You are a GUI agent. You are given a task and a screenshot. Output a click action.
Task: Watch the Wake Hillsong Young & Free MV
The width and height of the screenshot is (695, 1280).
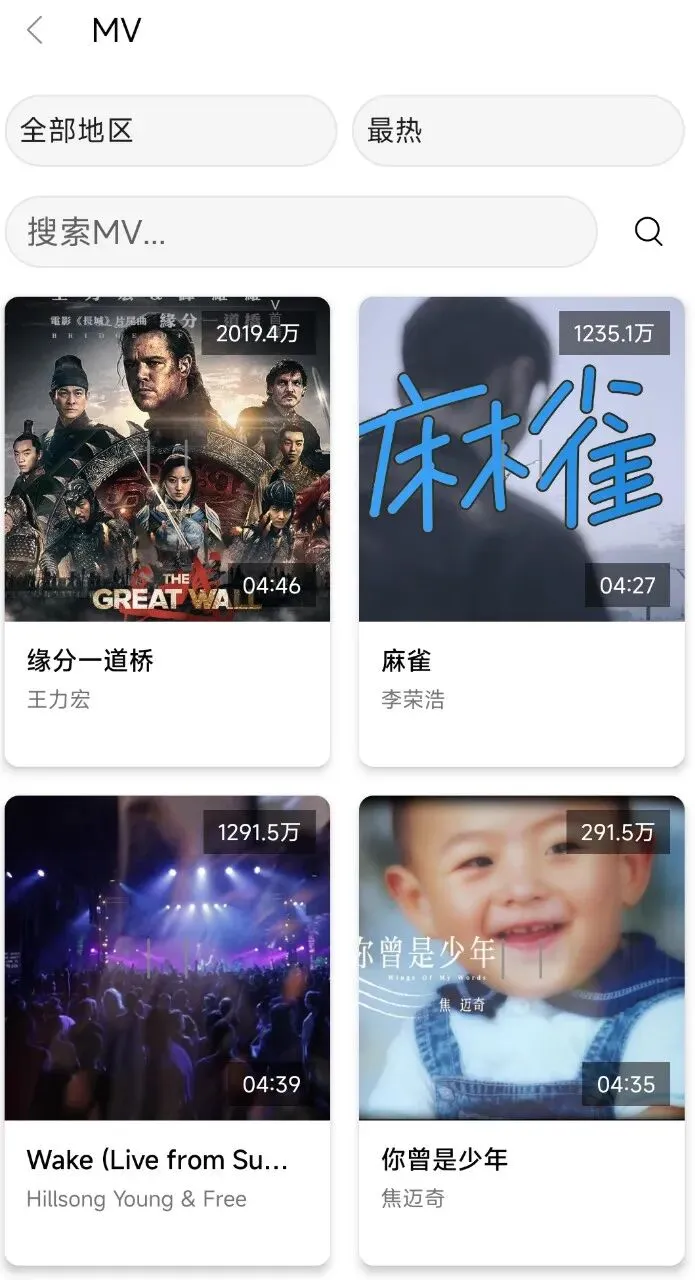[167, 958]
